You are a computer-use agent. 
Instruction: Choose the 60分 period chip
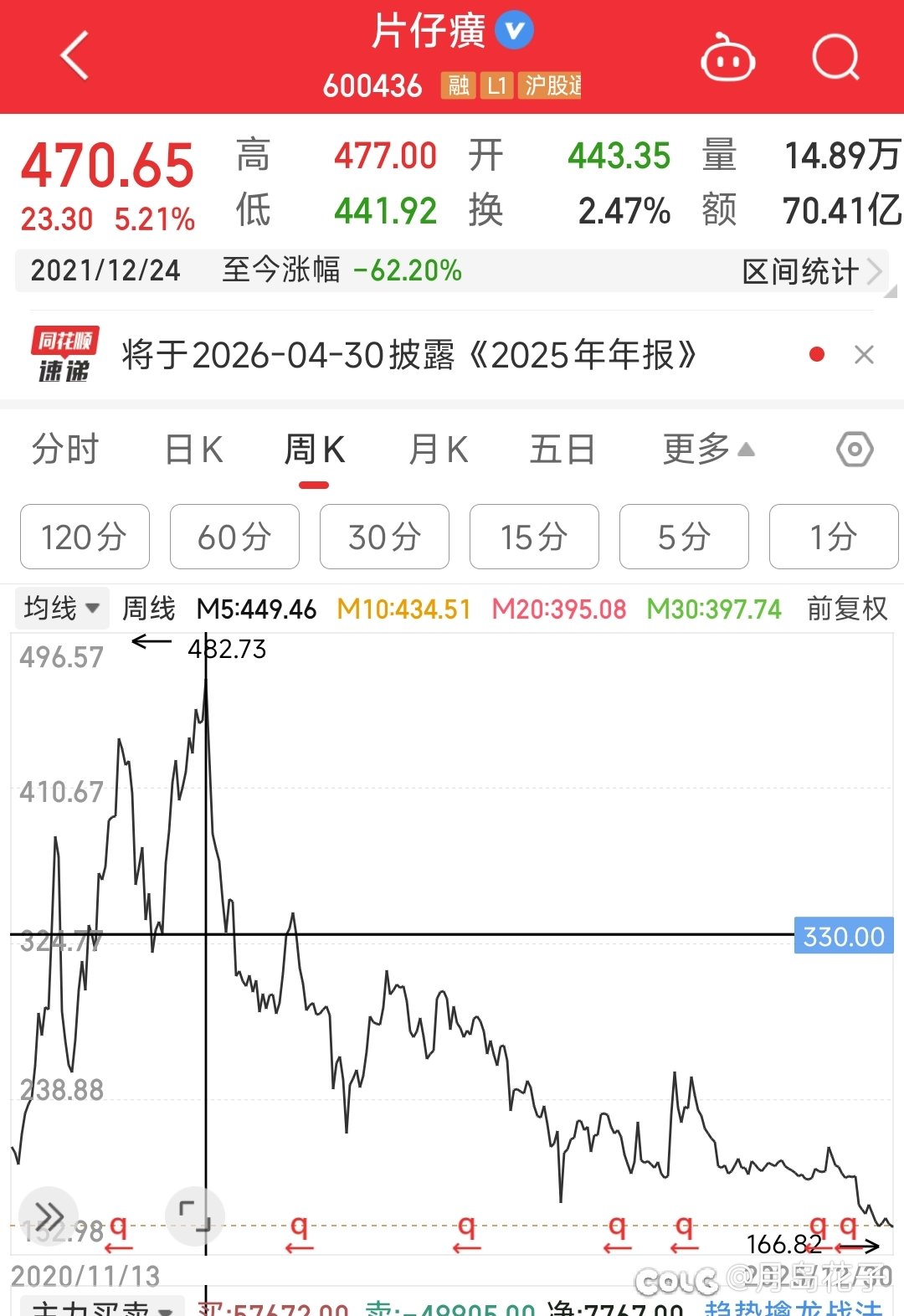[234, 537]
